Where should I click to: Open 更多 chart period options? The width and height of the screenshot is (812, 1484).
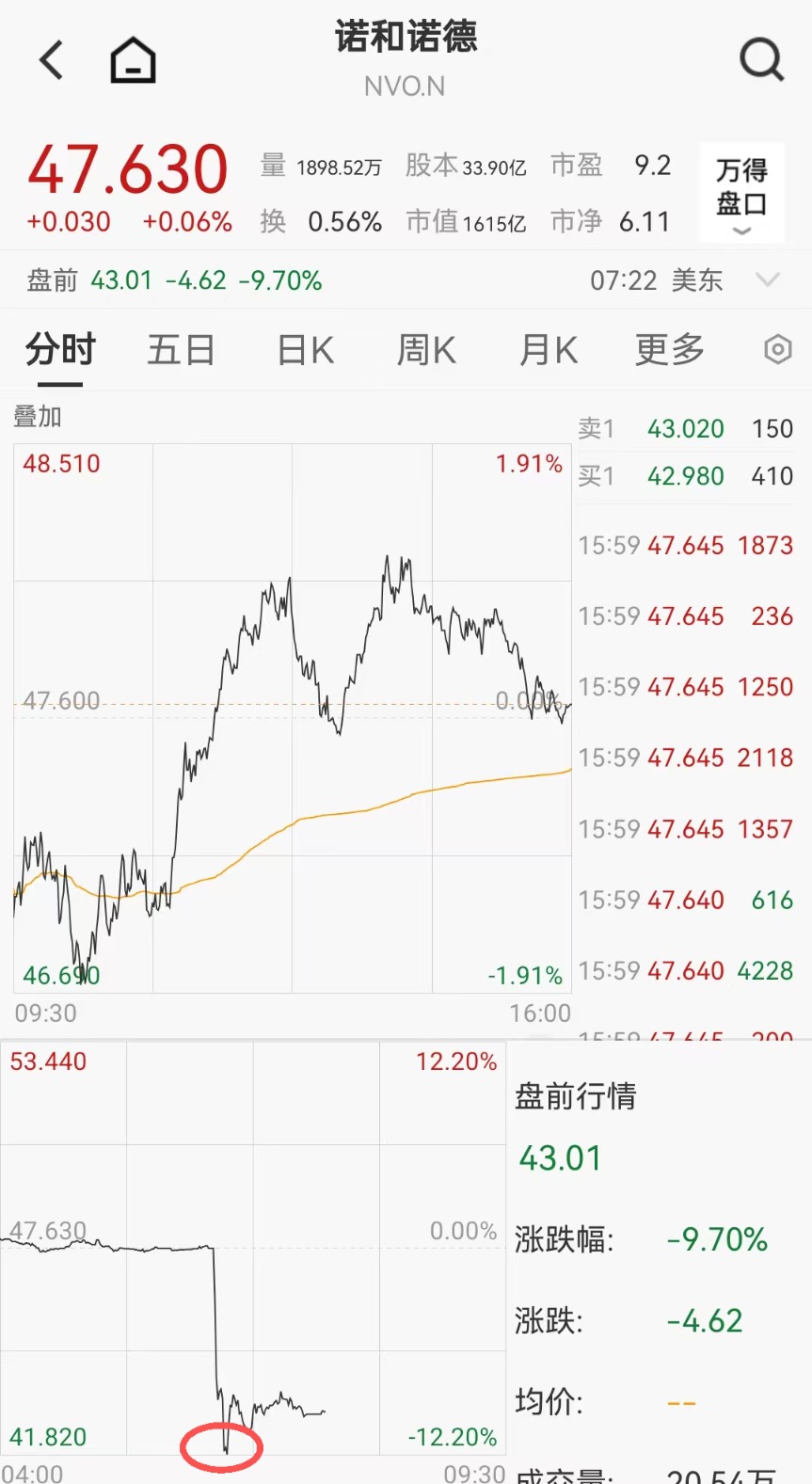click(669, 350)
